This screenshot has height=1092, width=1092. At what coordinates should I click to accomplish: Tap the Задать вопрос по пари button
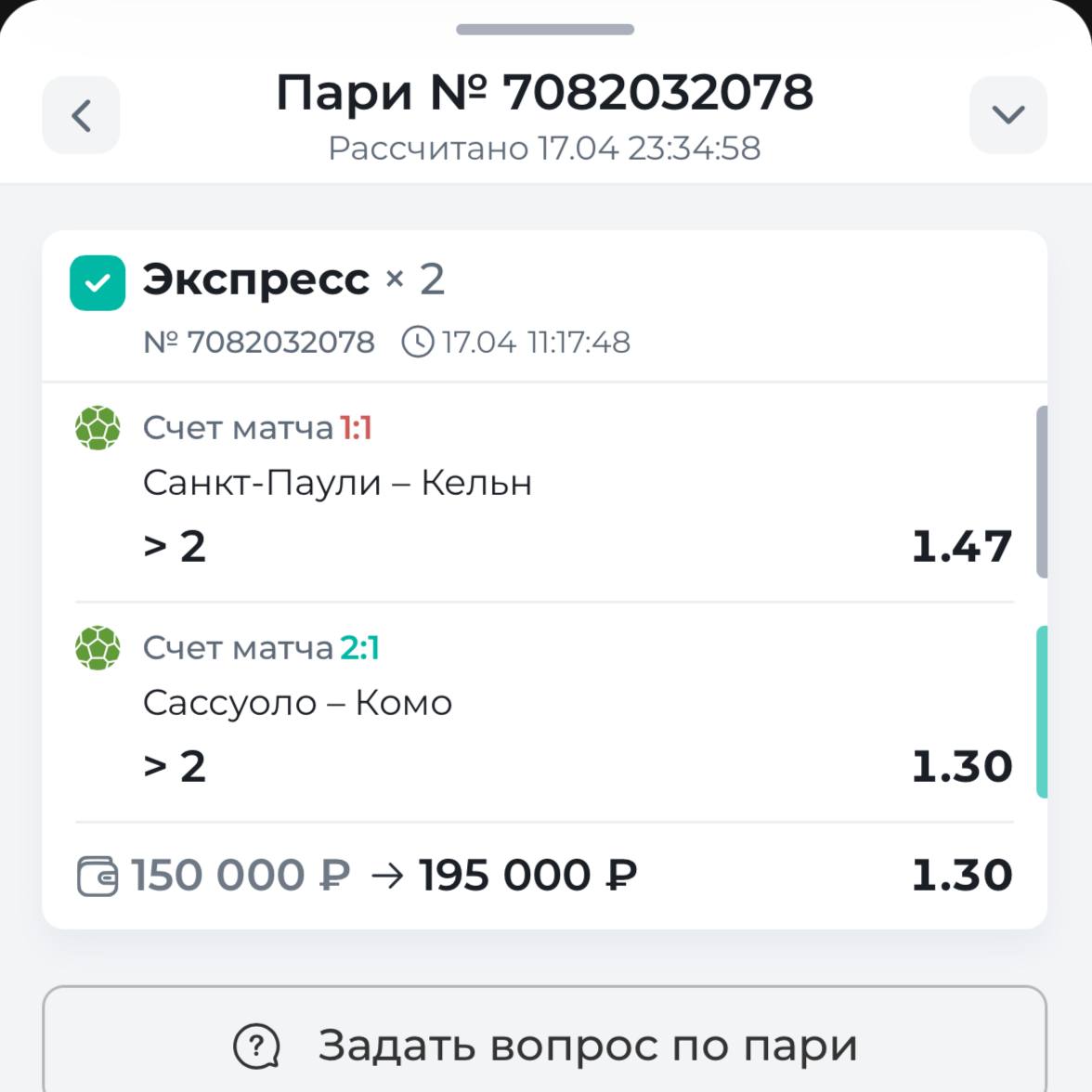pyautogui.click(x=545, y=1045)
